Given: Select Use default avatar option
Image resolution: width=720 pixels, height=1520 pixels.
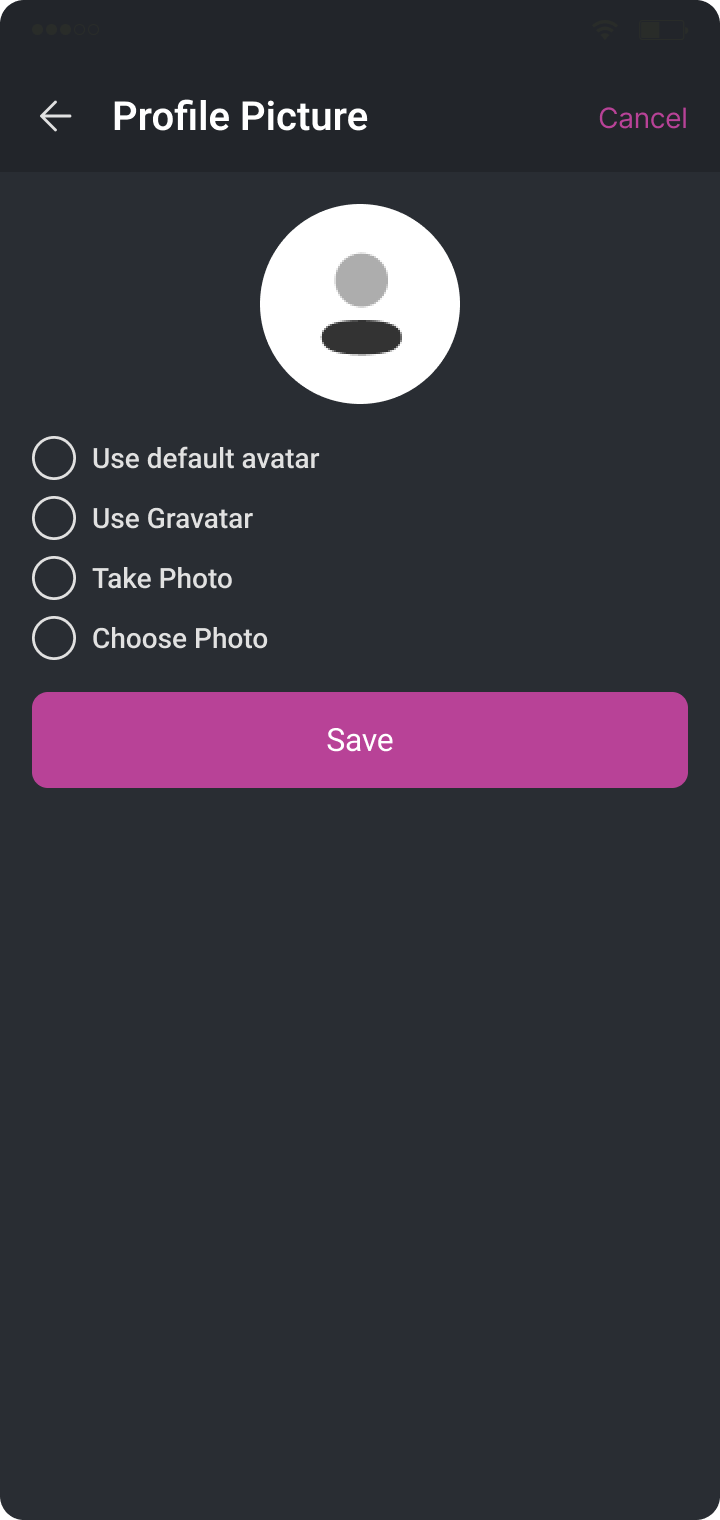Looking at the screenshot, I should pos(54,458).
